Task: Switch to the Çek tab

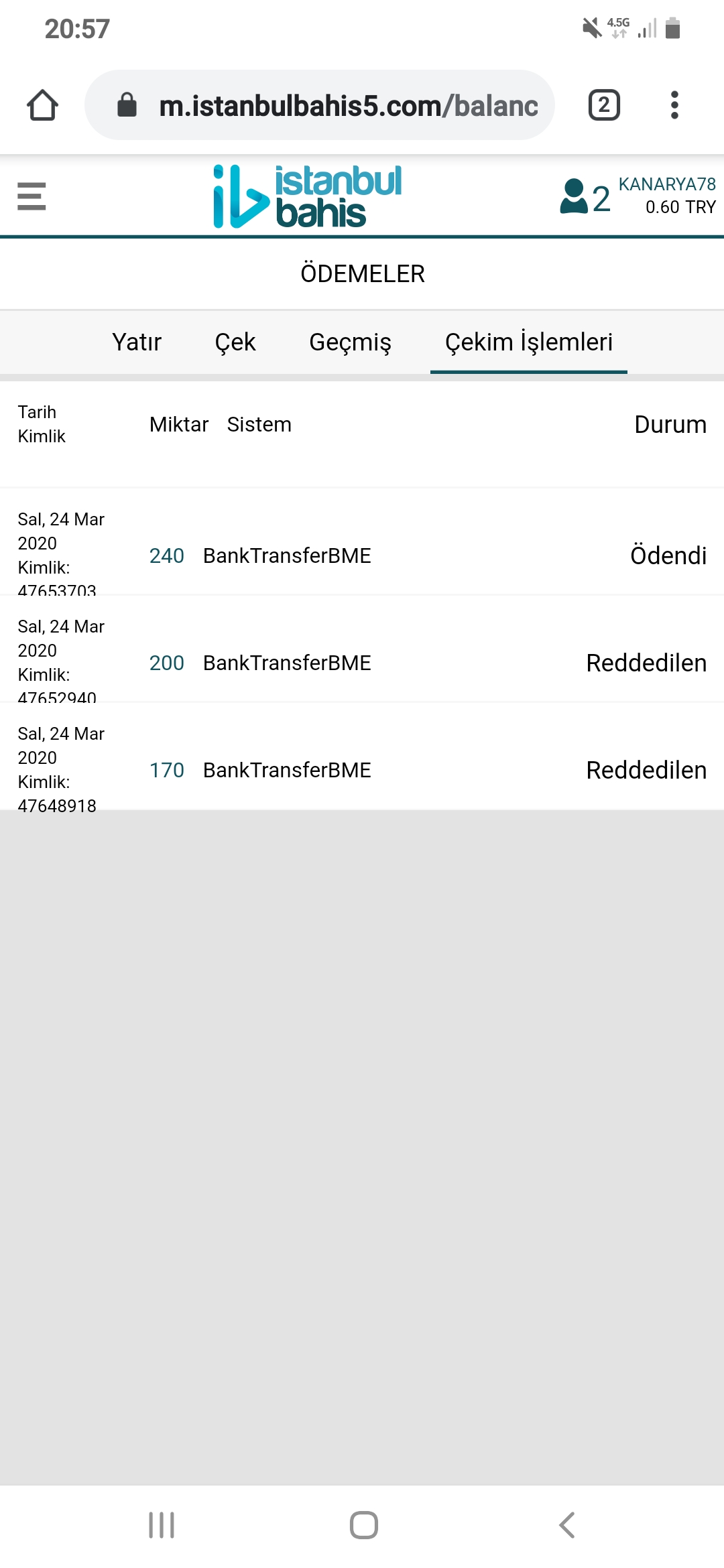Action: [235, 342]
